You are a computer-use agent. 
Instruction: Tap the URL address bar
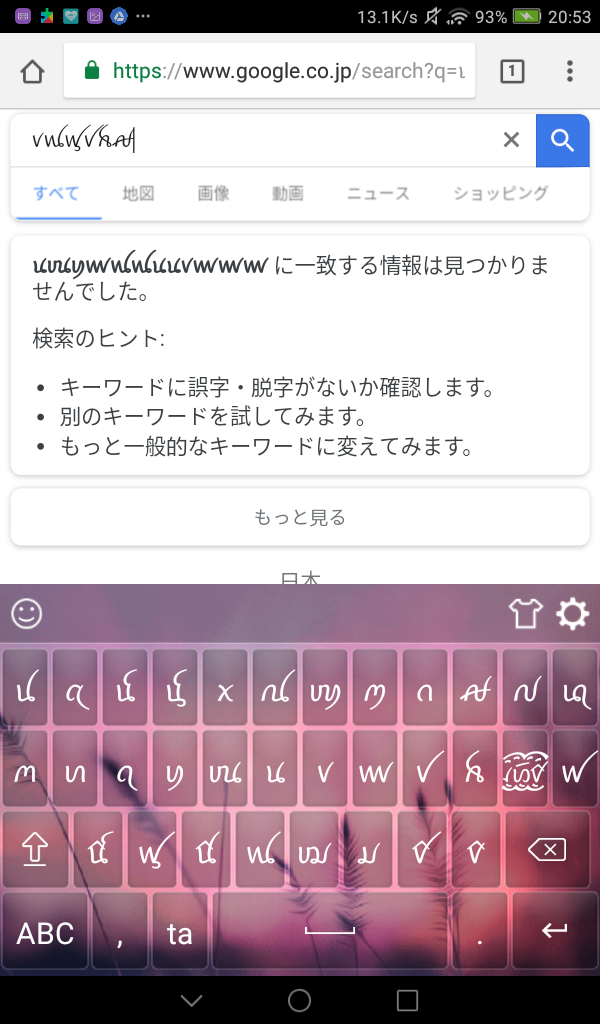[x=269, y=71]
